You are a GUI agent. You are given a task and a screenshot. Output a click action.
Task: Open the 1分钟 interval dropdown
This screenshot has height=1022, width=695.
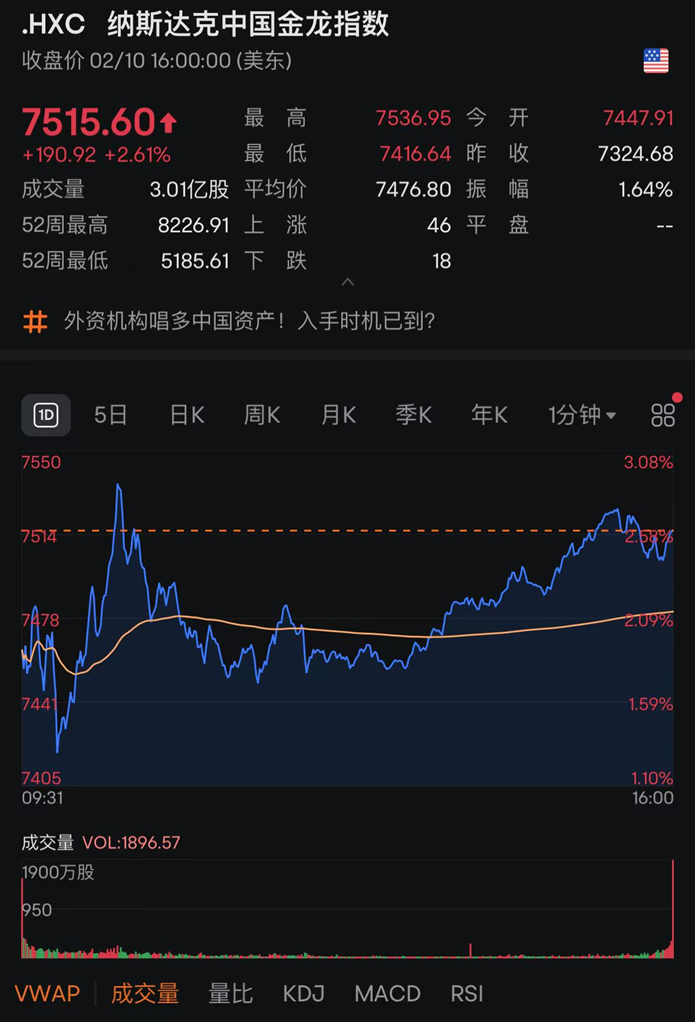[x=582, y=415]
